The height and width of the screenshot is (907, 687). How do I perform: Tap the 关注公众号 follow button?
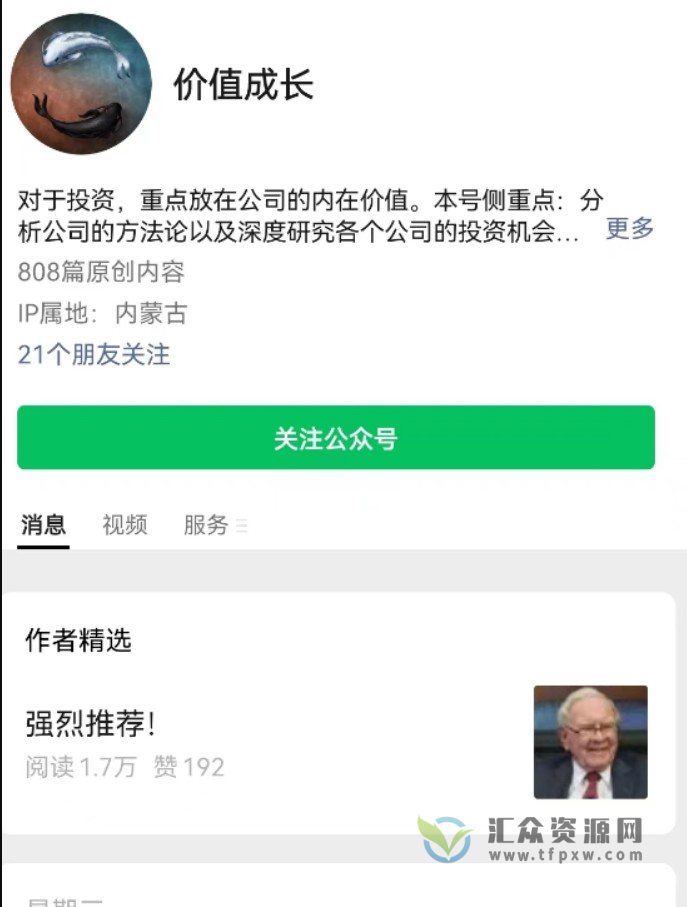(x=336, y=438)
